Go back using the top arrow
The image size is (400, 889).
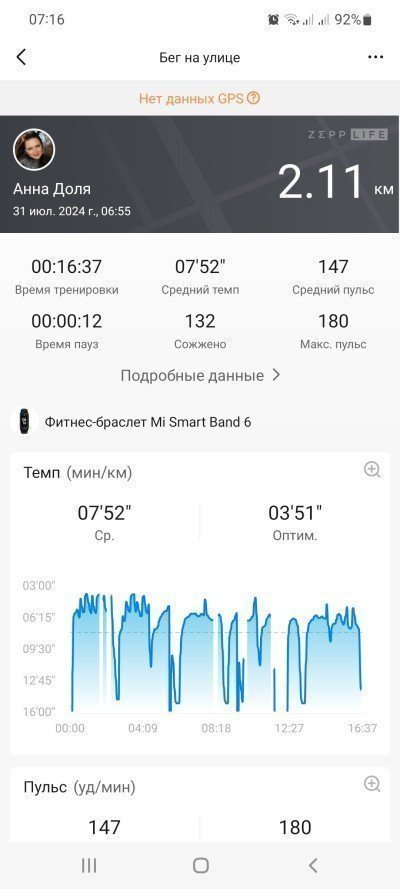click(22, 57)
